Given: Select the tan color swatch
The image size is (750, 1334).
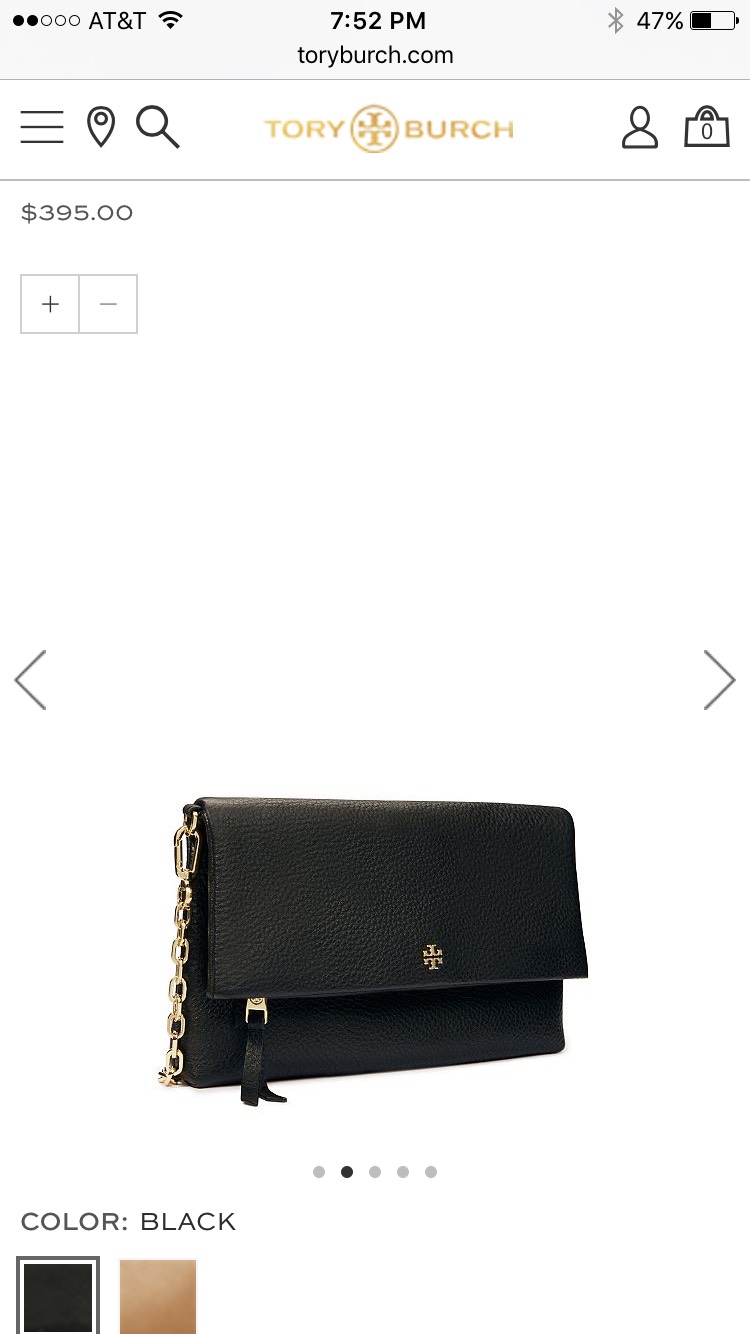Looking at the screenshot, I should click(x=158, y=1296).
